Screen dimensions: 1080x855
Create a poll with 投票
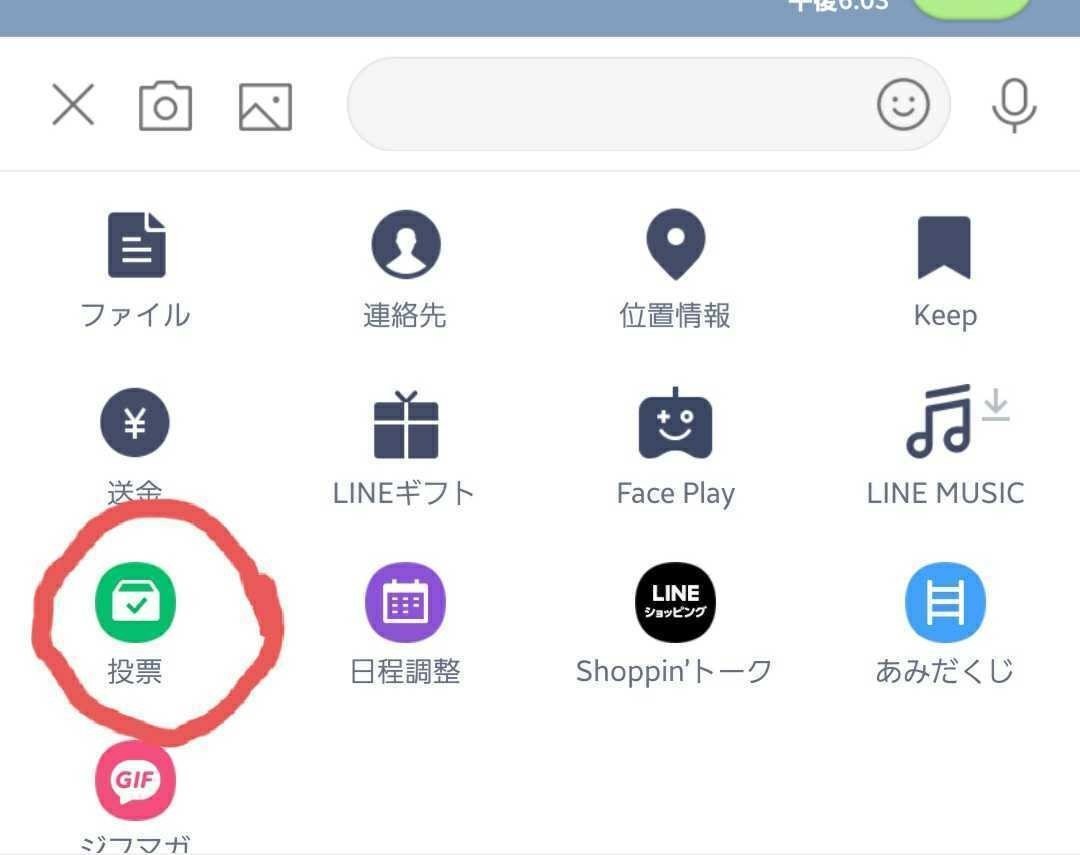tap(135, 603)
